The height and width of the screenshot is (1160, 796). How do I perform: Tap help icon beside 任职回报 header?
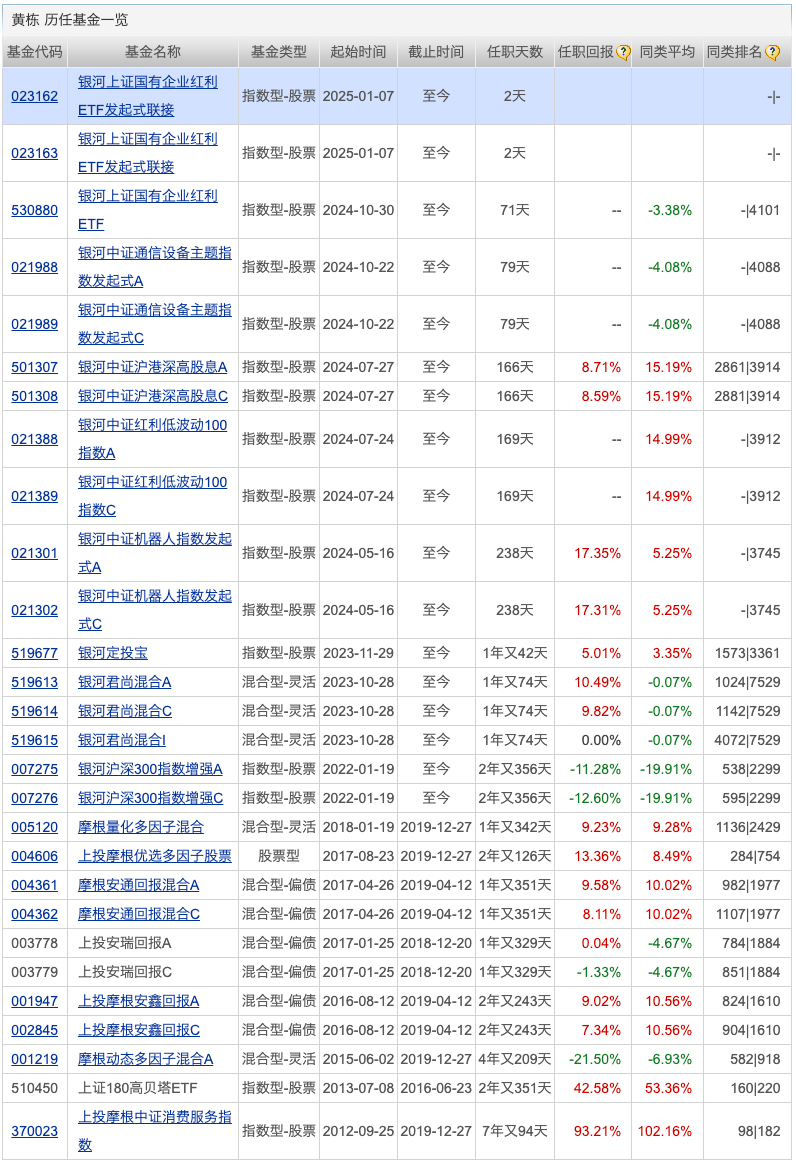(623, 52)
